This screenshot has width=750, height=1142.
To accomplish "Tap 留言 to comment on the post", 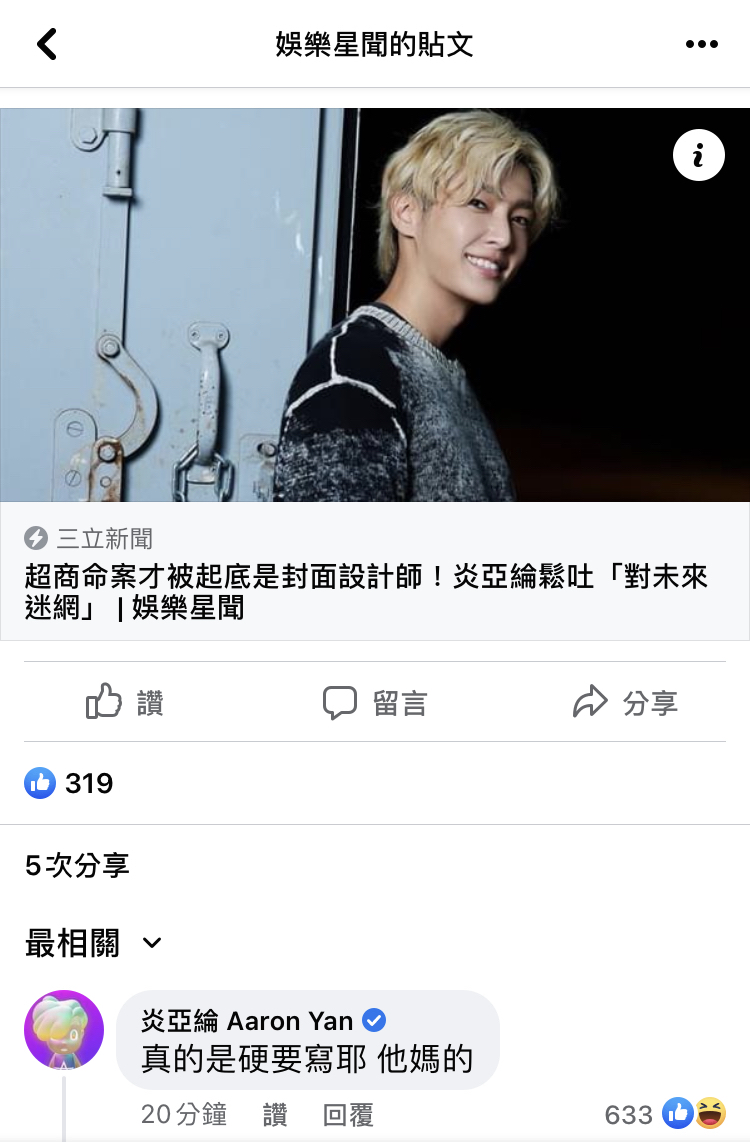I will 375,702.
